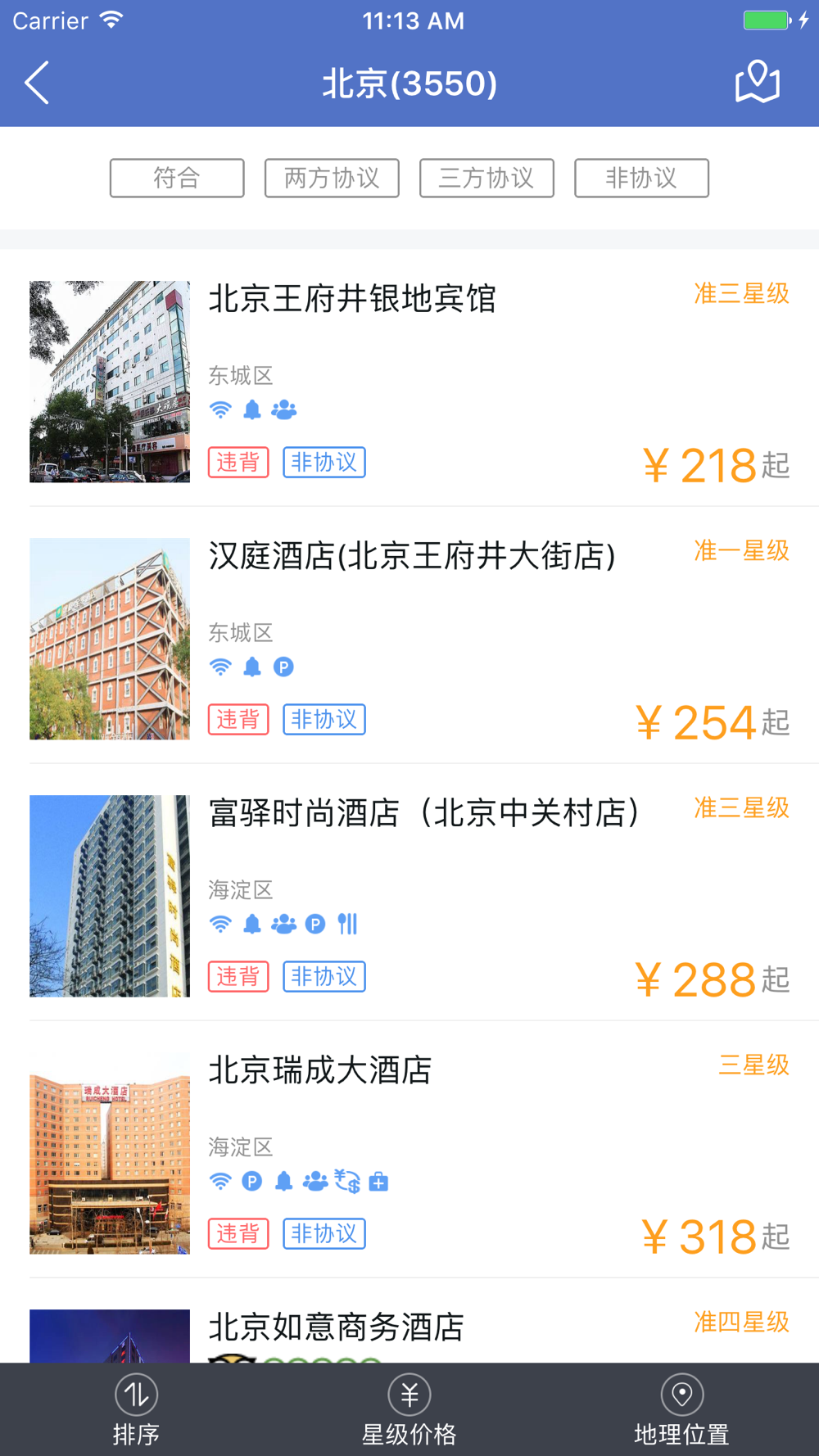Go back from the 北京 hotel list
819x1456 pixels.
[x=38, y=83]
